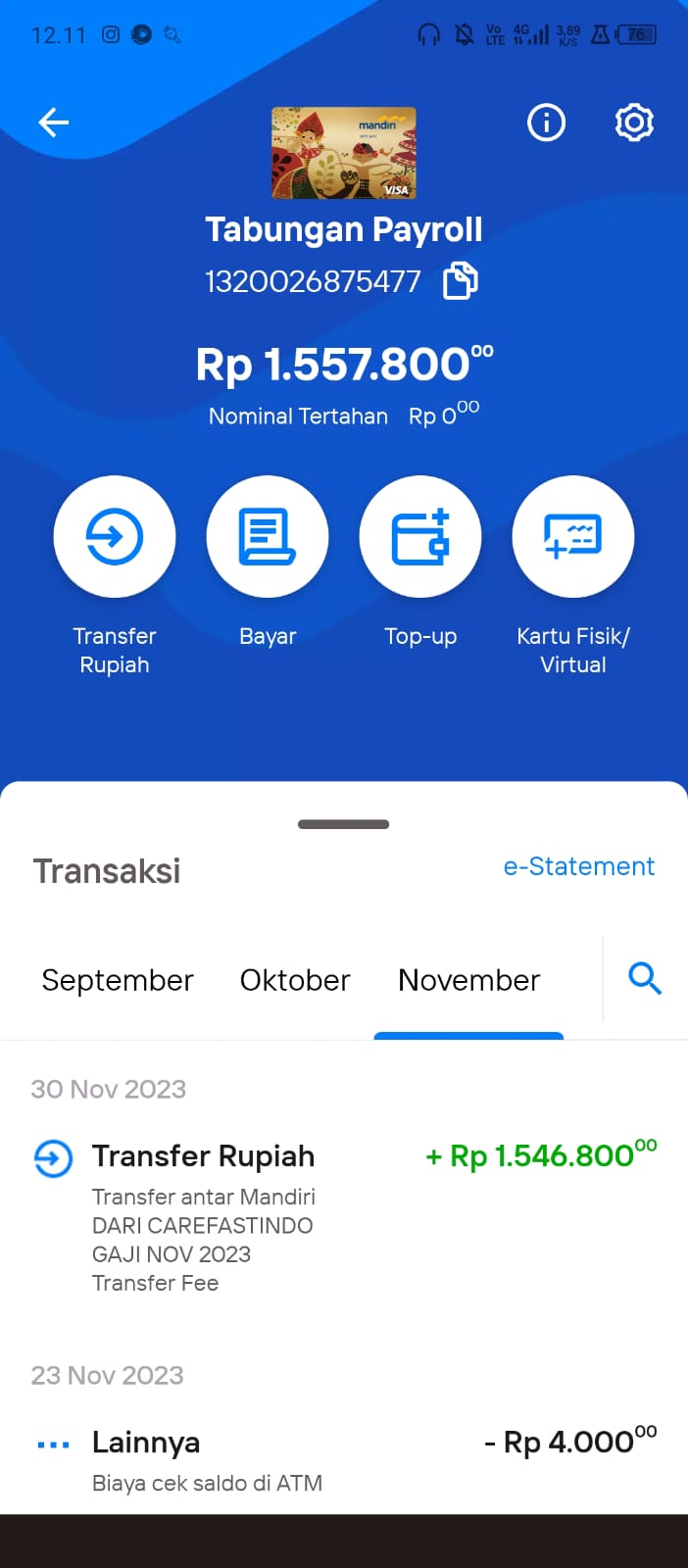Switch to the Oktober tab
The height and width of the screenshot is (1568, 688).
295,980
